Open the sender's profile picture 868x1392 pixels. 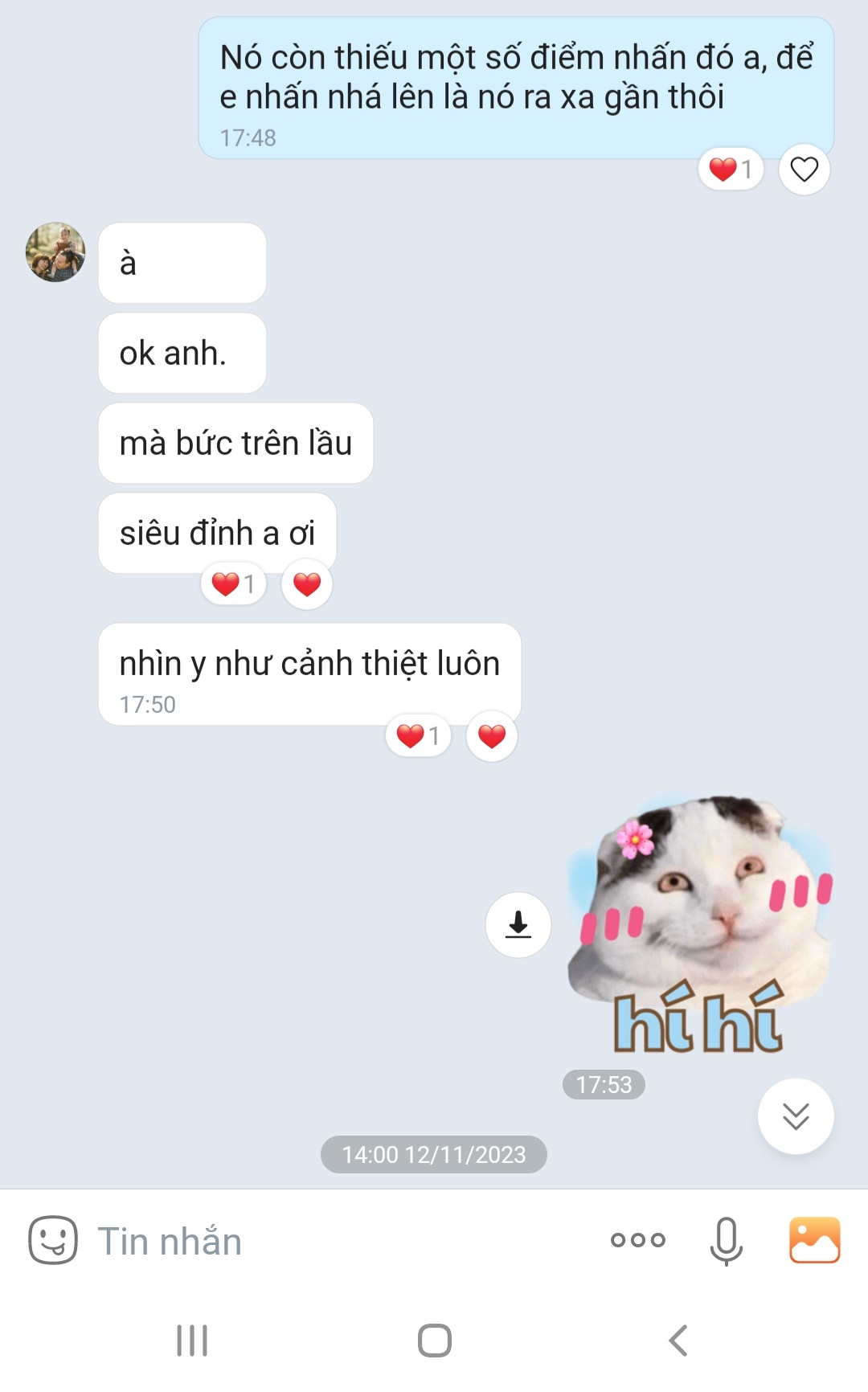click(x=55, y=252)
